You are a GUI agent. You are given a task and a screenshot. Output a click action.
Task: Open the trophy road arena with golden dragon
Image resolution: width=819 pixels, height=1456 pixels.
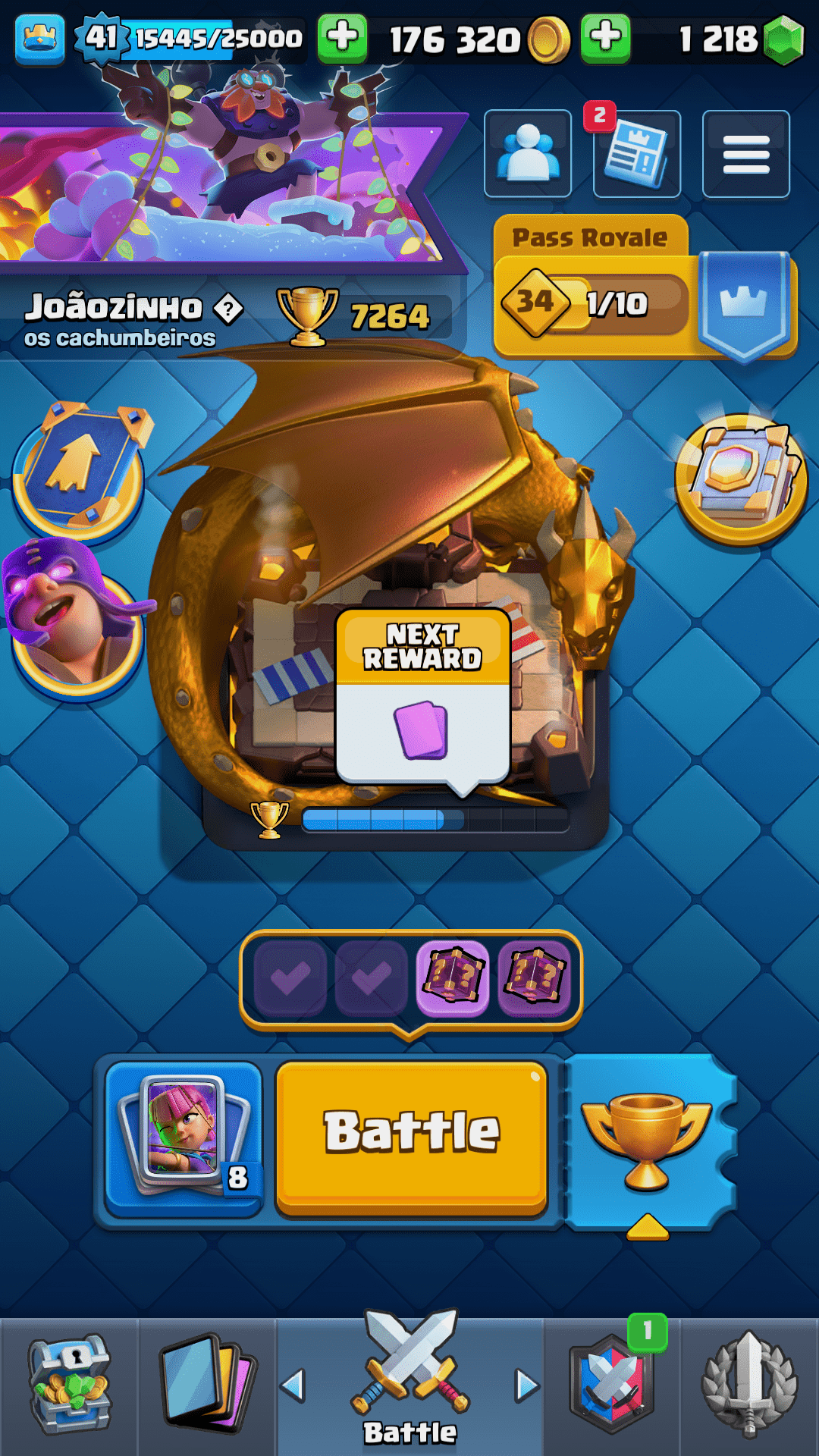point(394,591)
